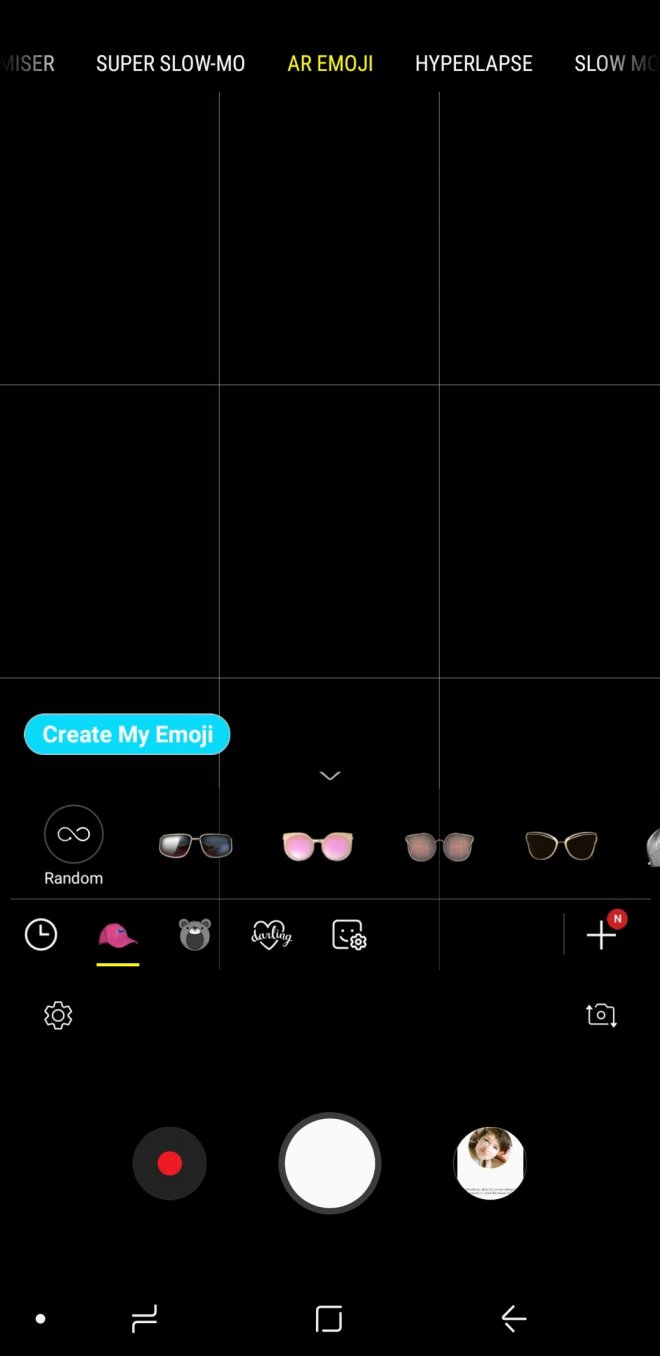The width and height of the screenshot is (660, 1356).
Task: Open the recent stickers clock tab
Action: tap(41, 935)
